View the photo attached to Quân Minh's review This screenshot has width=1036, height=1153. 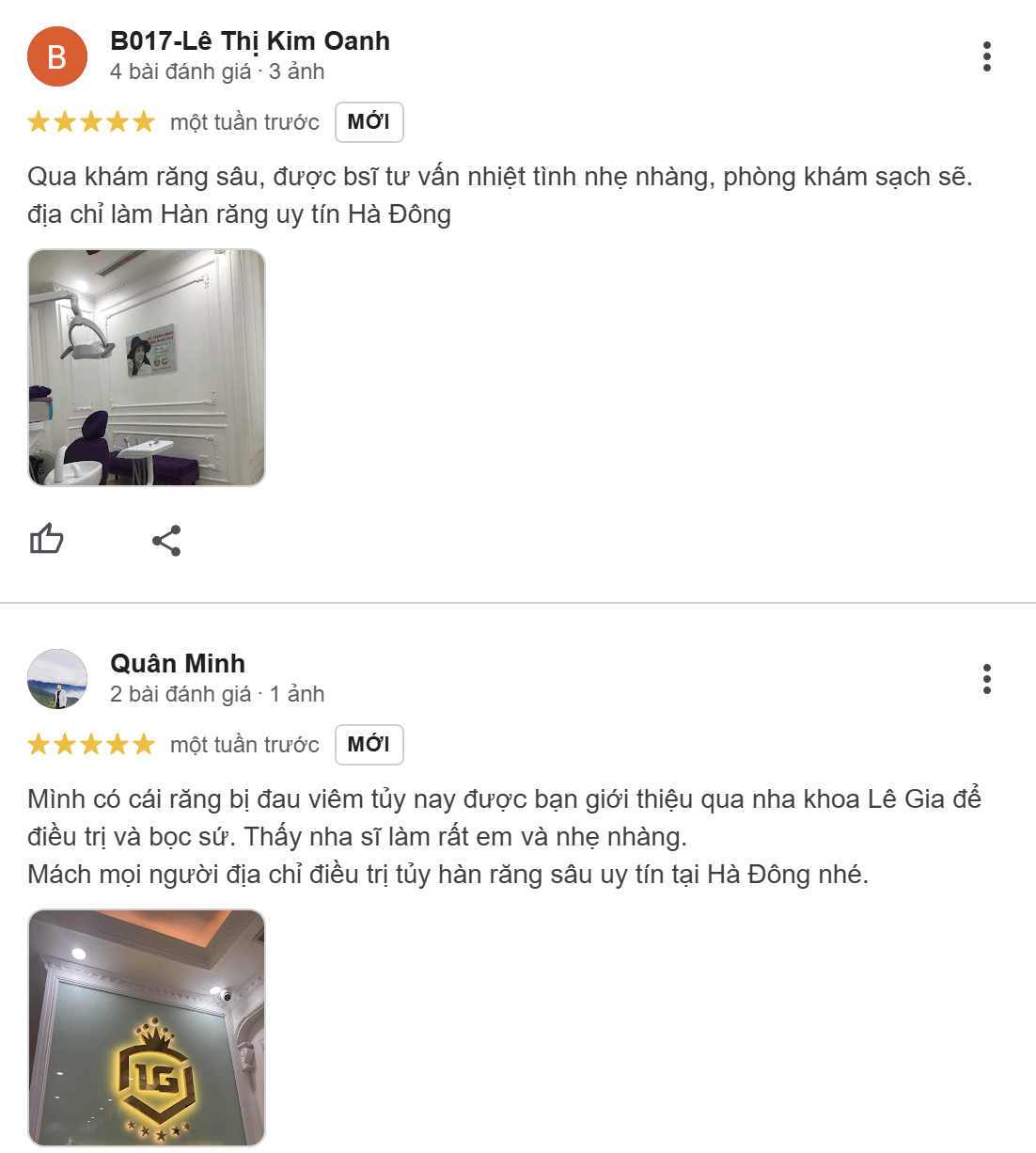coord(147,1027)
